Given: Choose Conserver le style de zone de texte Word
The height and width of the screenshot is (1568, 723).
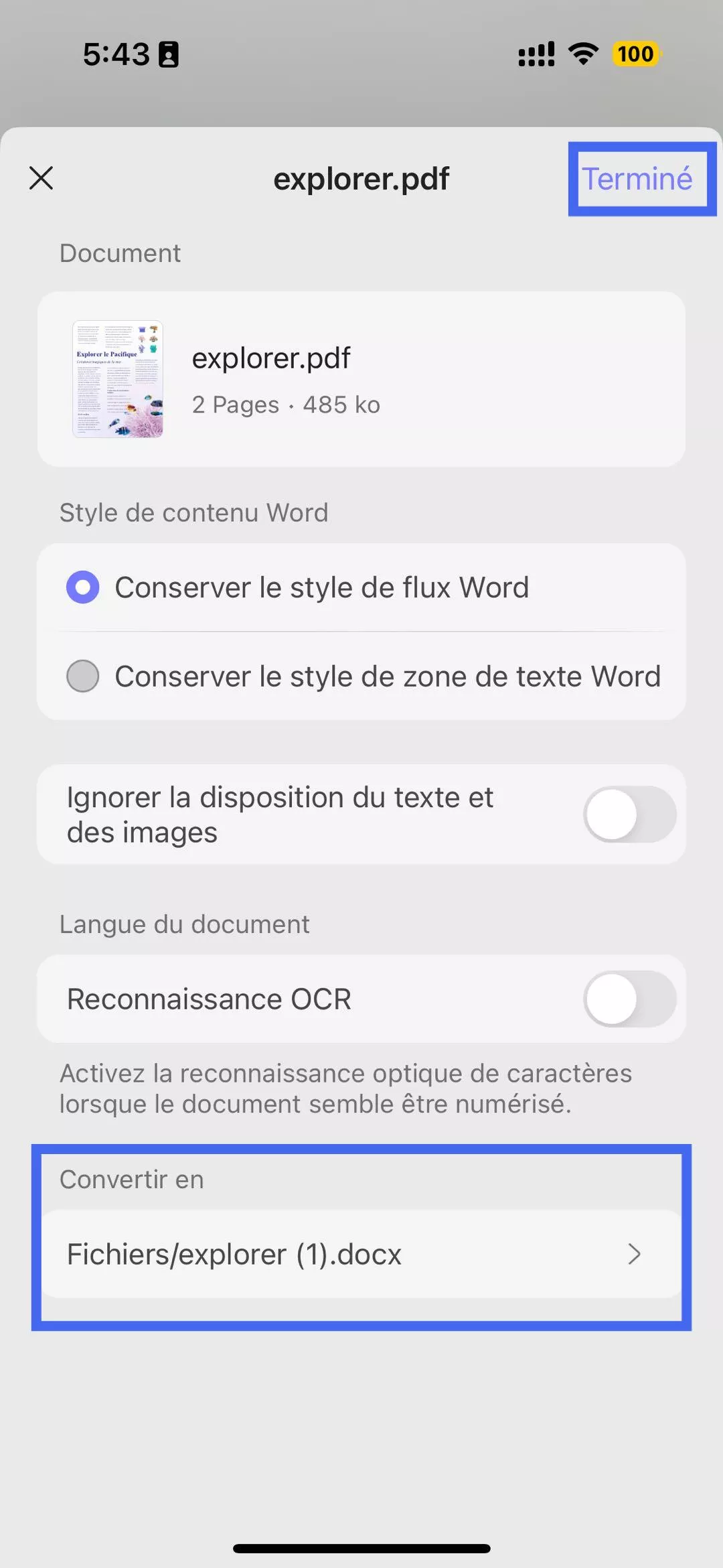Looking at the screenshot, I should tap(83, 676).
